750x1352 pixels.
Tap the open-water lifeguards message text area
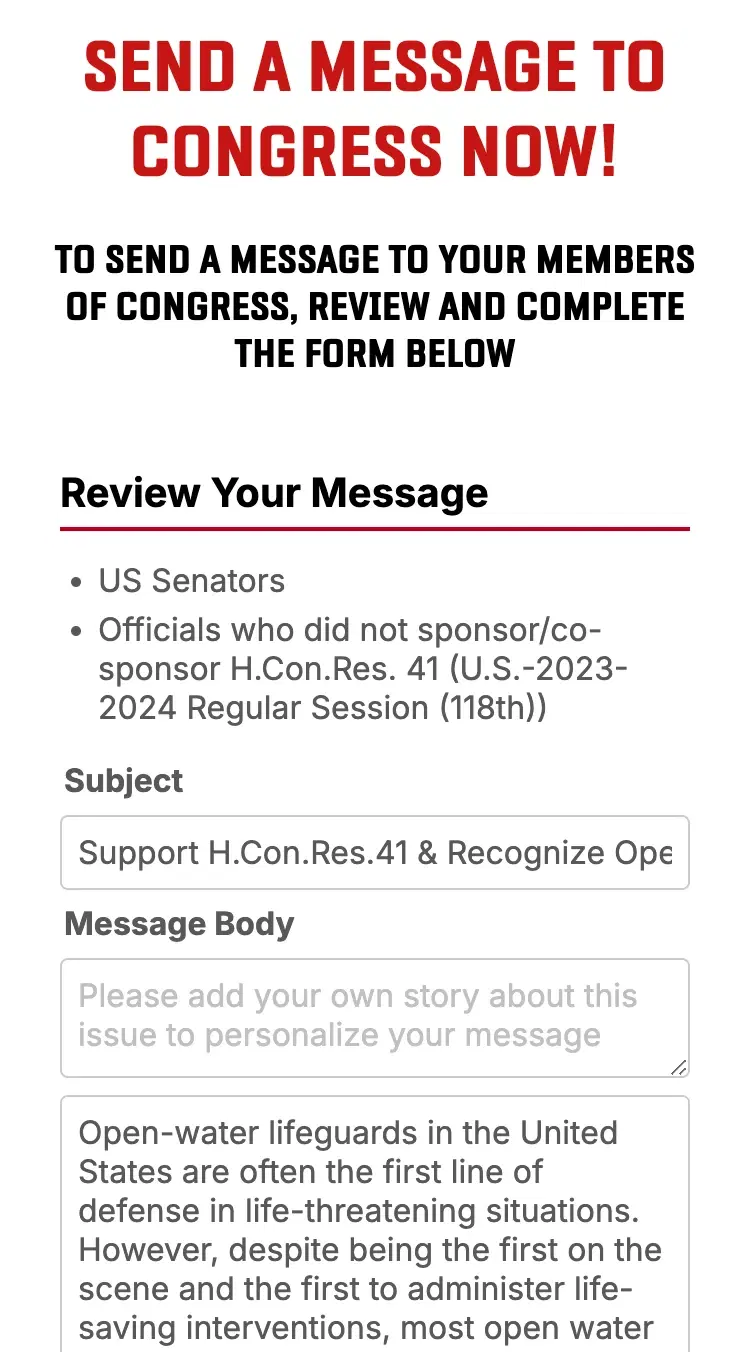click(375, 1224)
